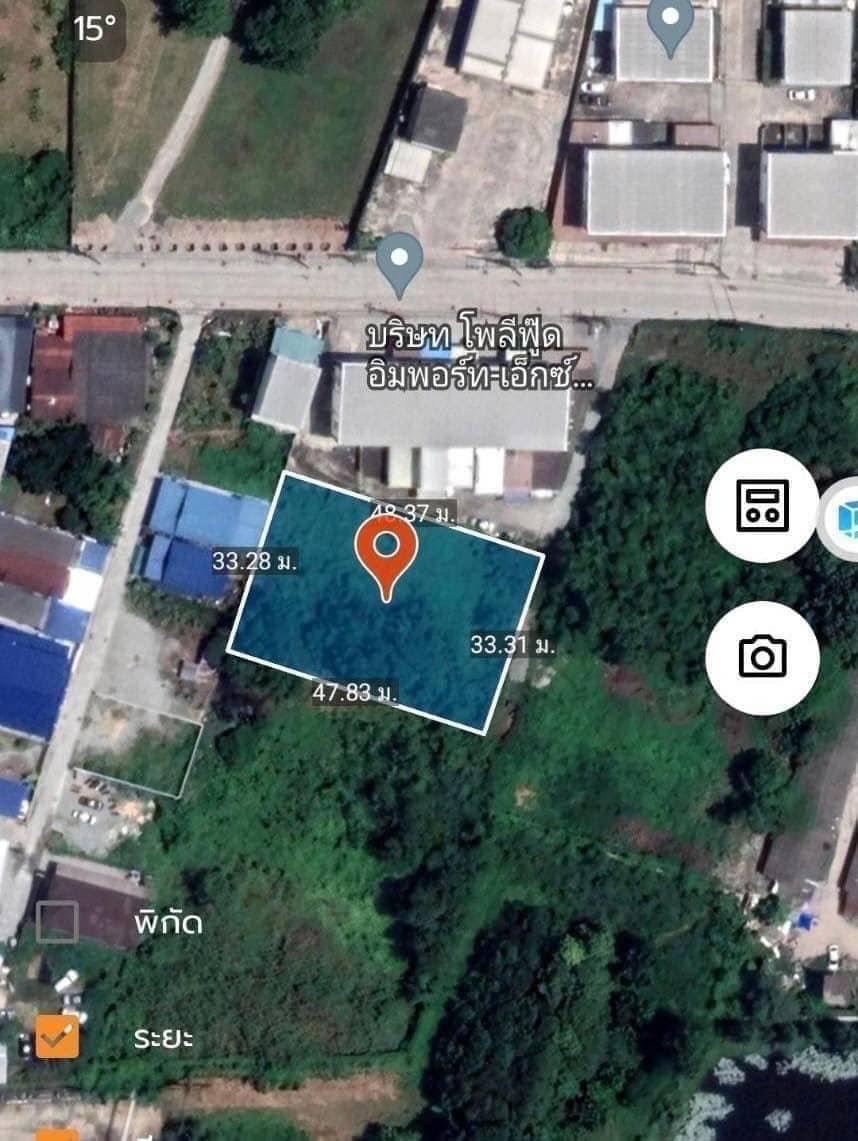Open the 3D cube view button

pyautogui.click(x=843, y=519)
